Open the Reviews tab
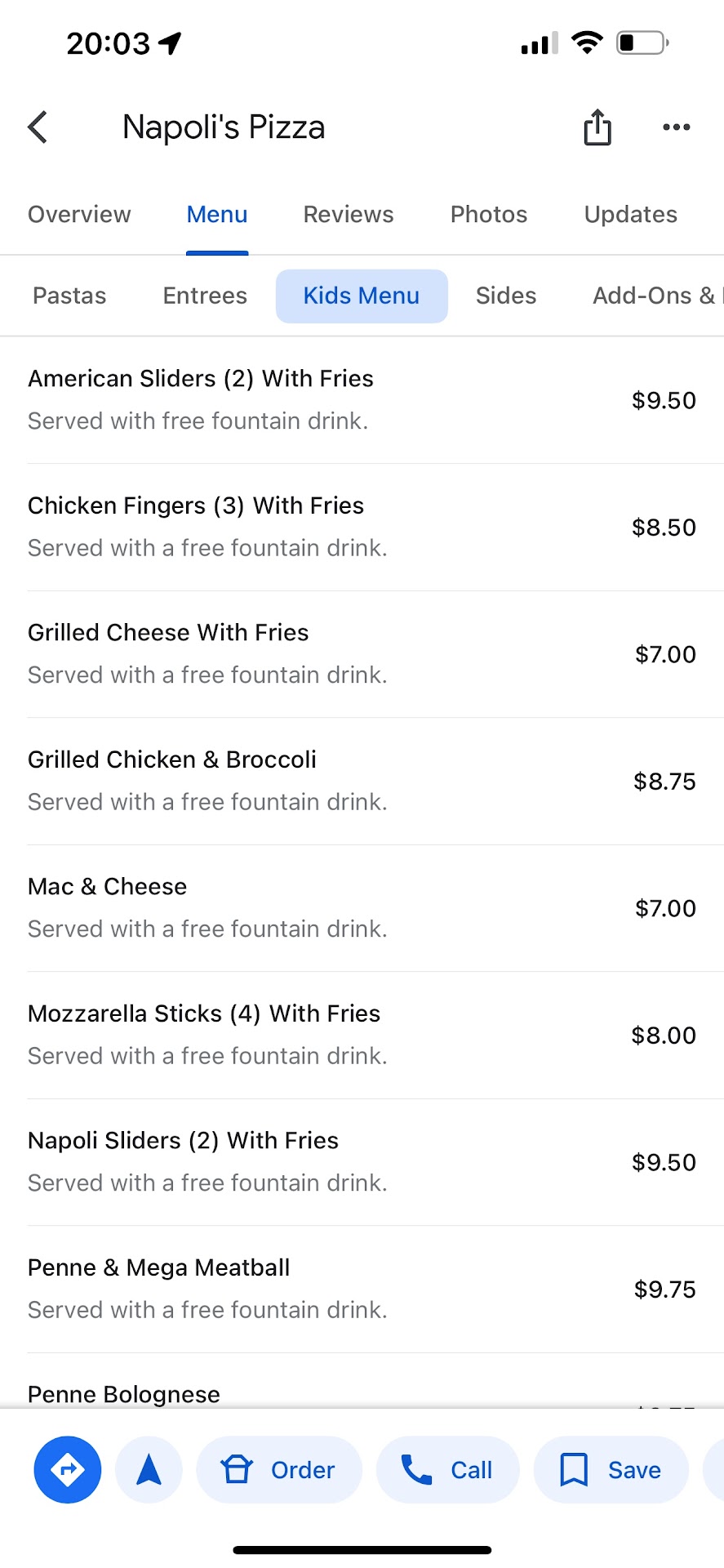Viewport: 724px width, 1568px height. point(349,215)
